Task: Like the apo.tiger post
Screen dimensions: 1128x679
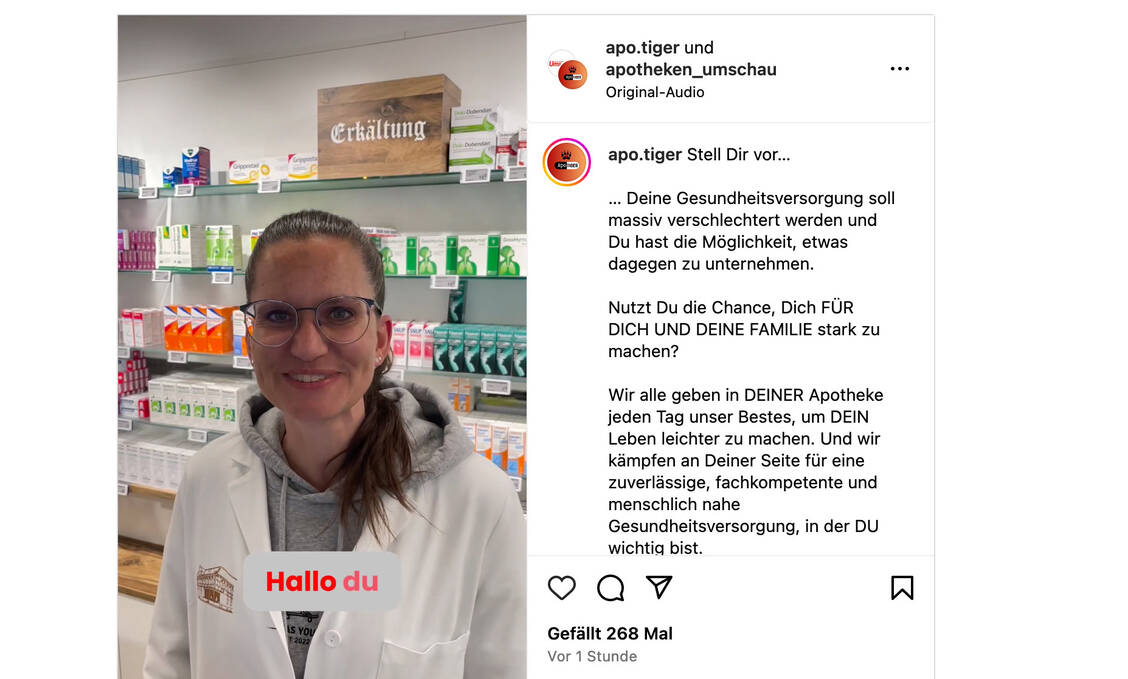Action: point(562,588)
